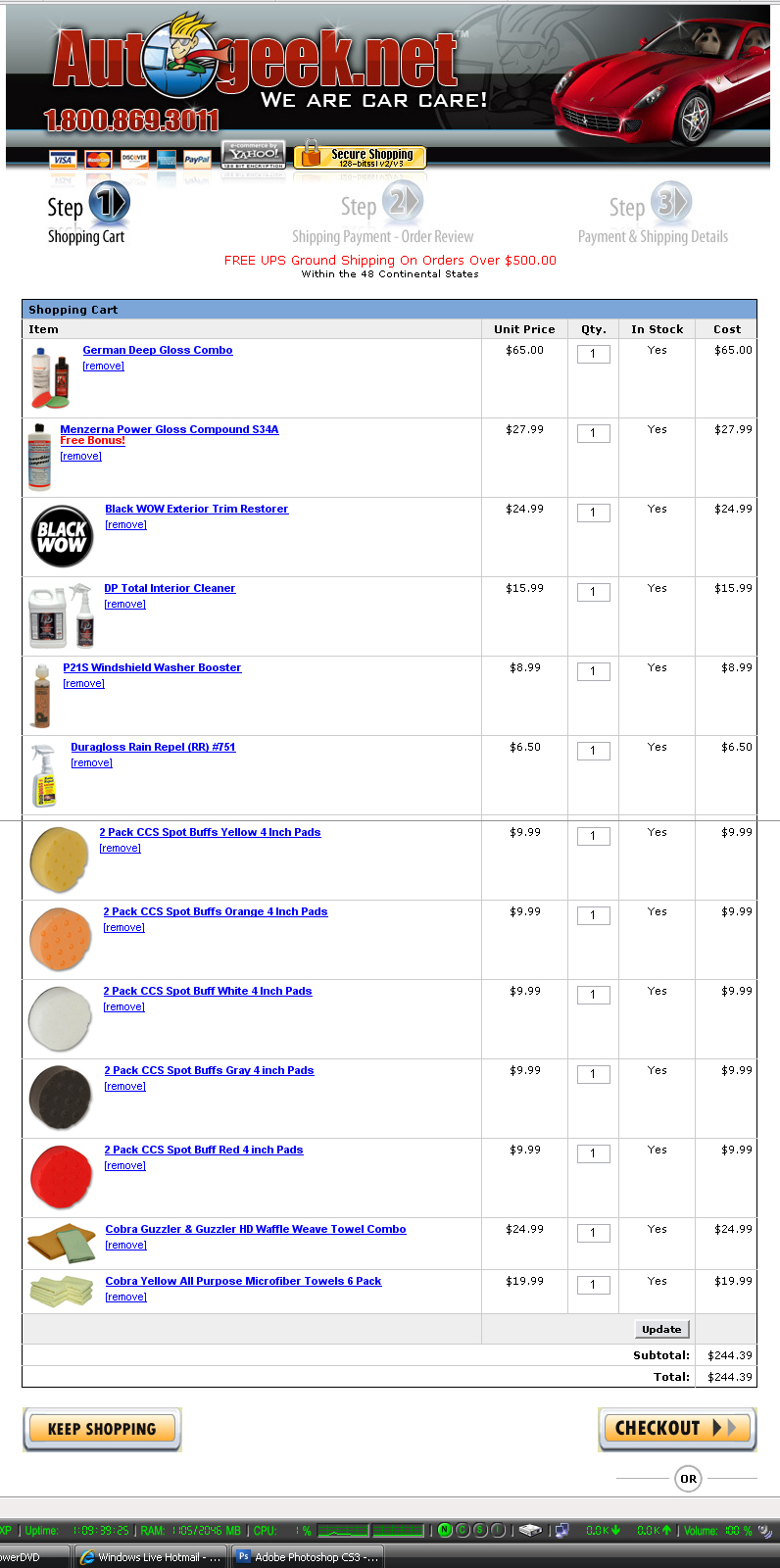Image resolution: width=780 pixels, height=1568 pixels.
Task: Open Autogeek.net homepage via header logo
Action: 255,61
